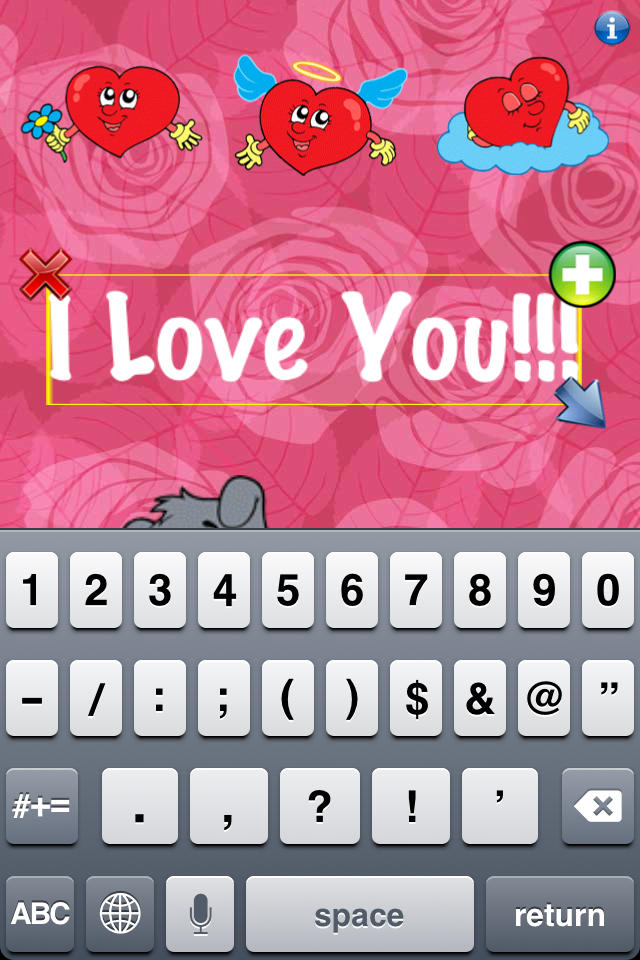640x960 pixels.
Task: Choose the sleeping heart on cloud sticker
Action: coord(525,115)
